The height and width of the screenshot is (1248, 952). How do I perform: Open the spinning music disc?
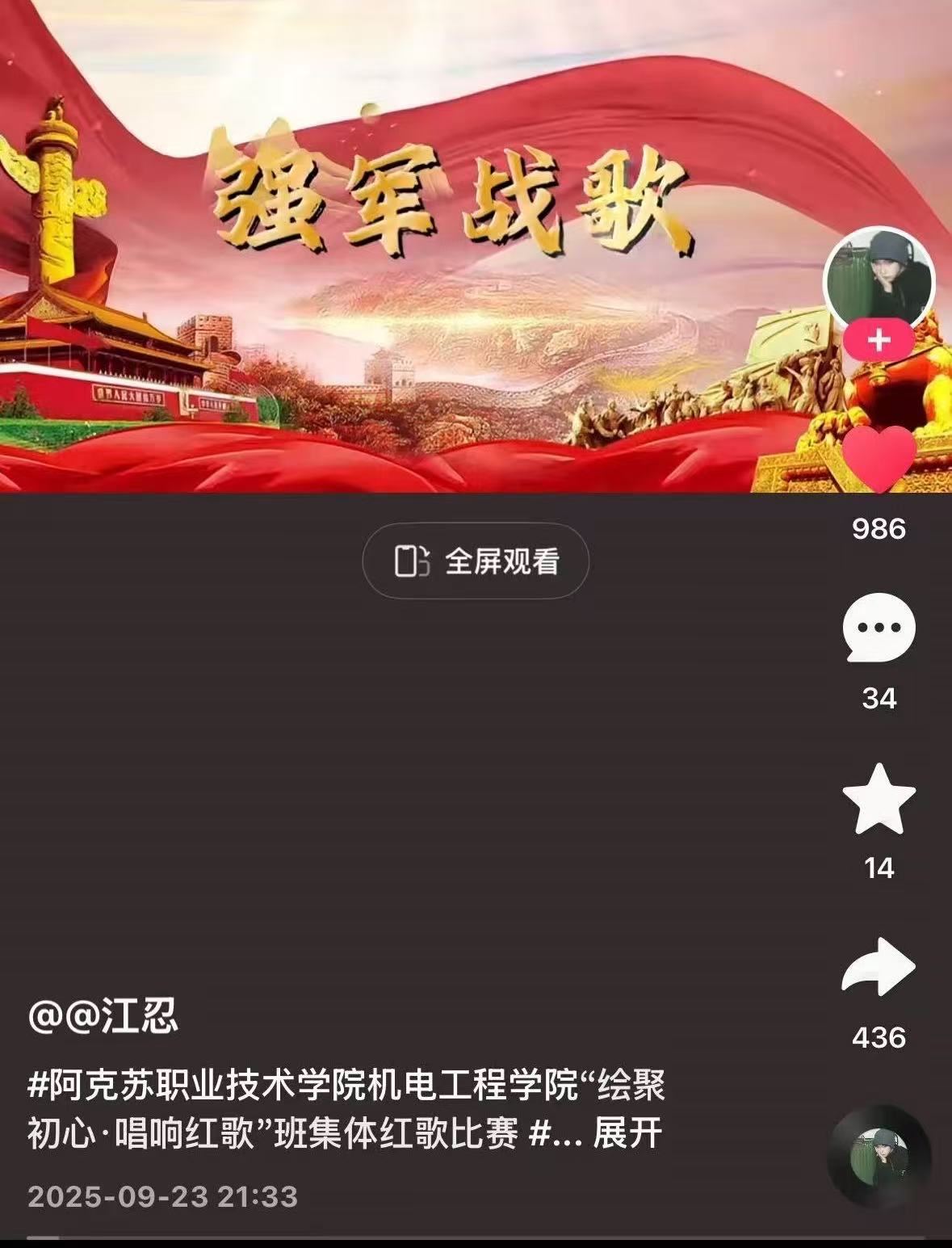click(879, 1158)
